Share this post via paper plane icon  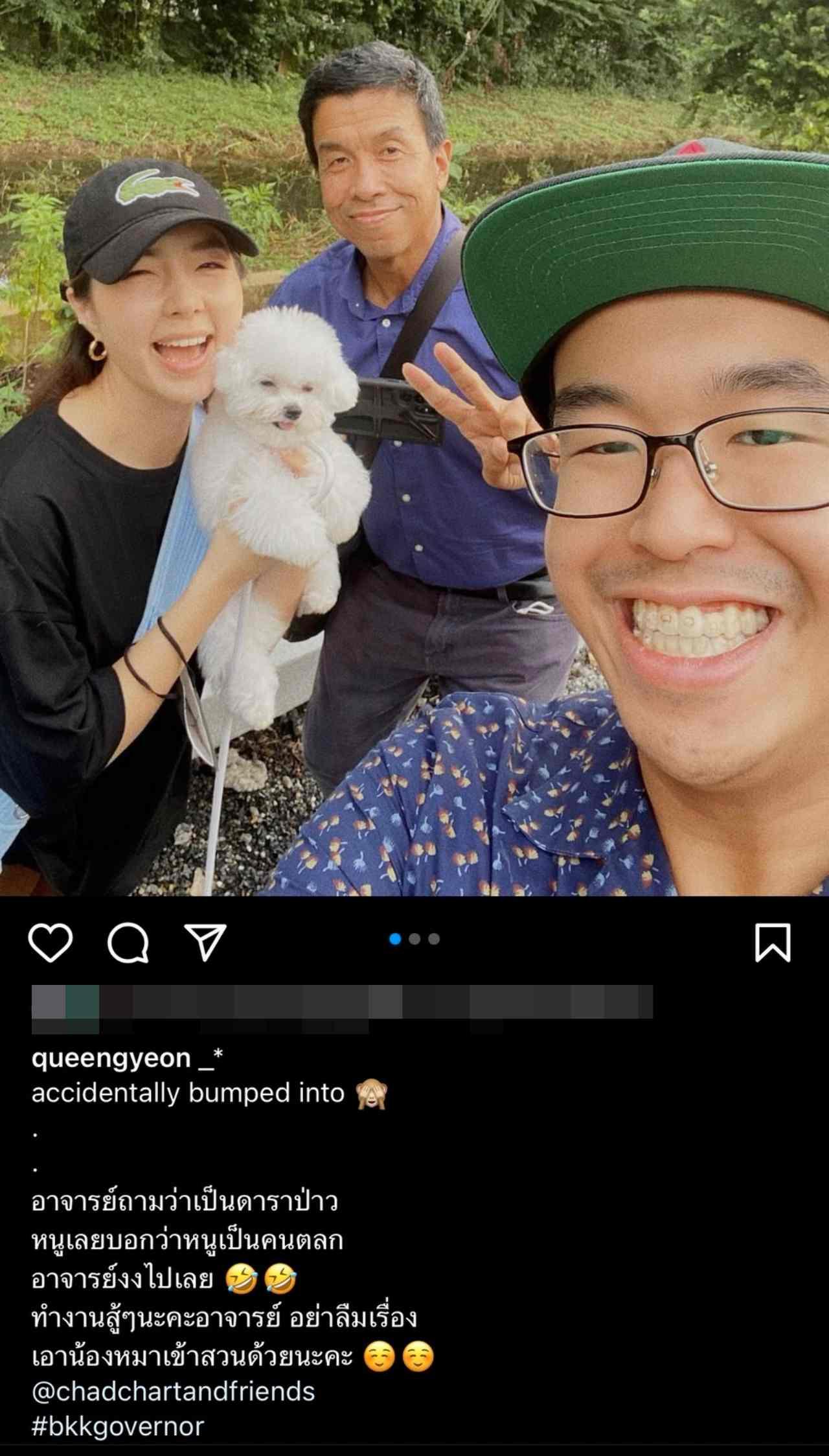click(205, 942)
